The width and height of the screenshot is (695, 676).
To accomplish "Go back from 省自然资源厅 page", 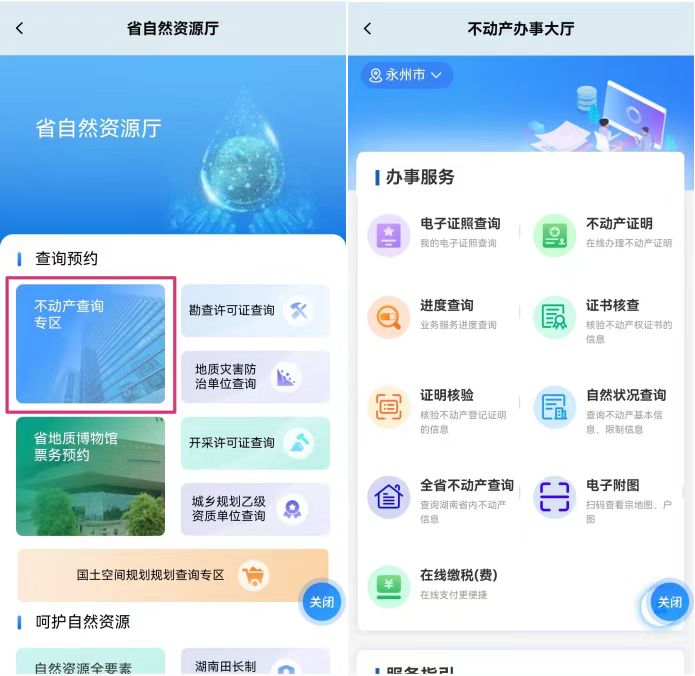I will tap(19, 28).
